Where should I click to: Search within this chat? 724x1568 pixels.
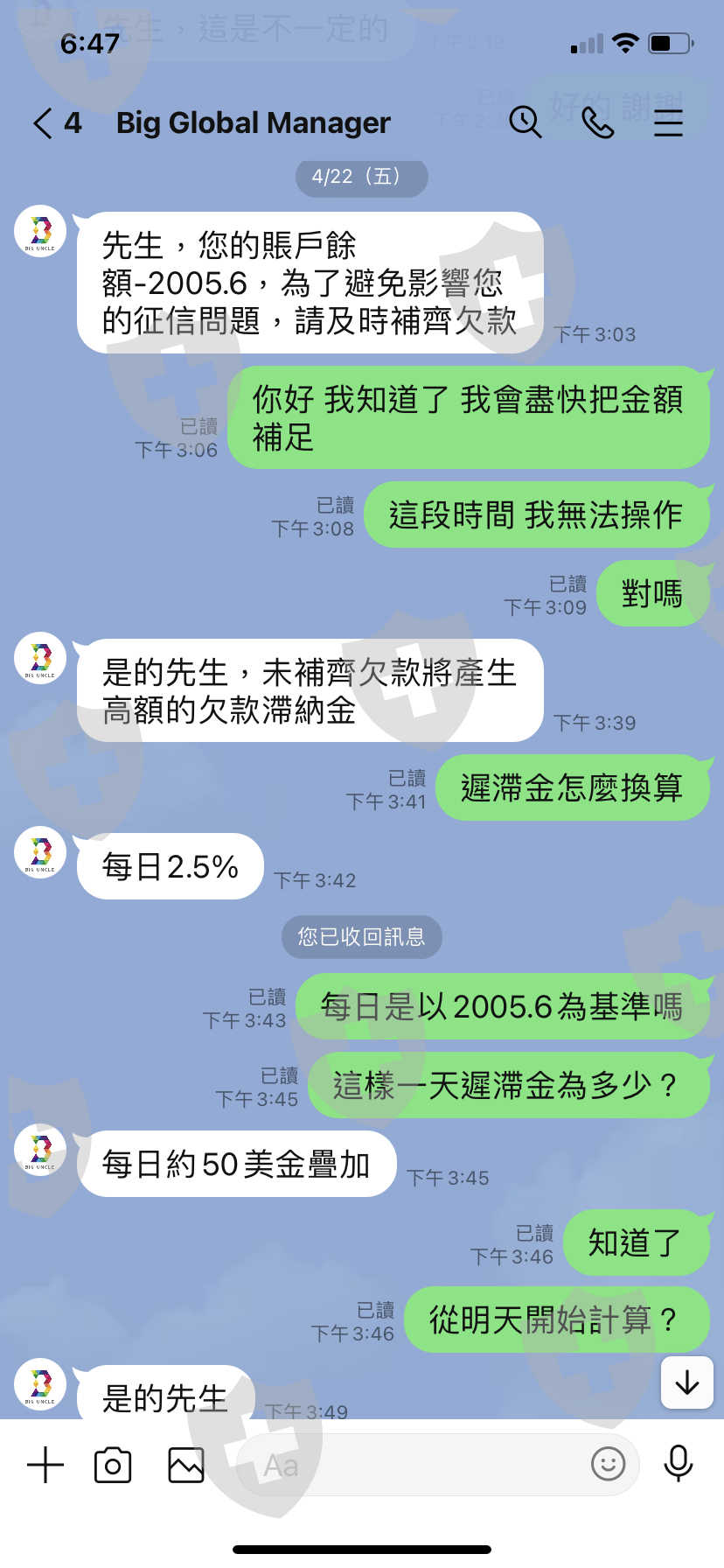(526, 122)
